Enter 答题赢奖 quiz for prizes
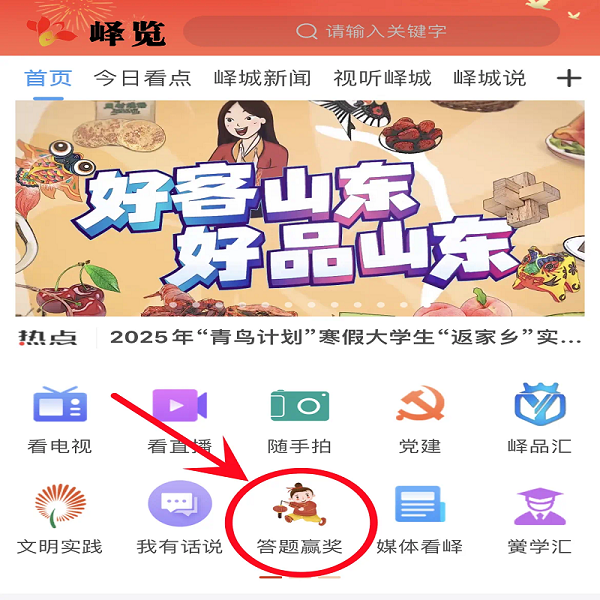Viewport: 600px width, 600px height. coord(300,518)
